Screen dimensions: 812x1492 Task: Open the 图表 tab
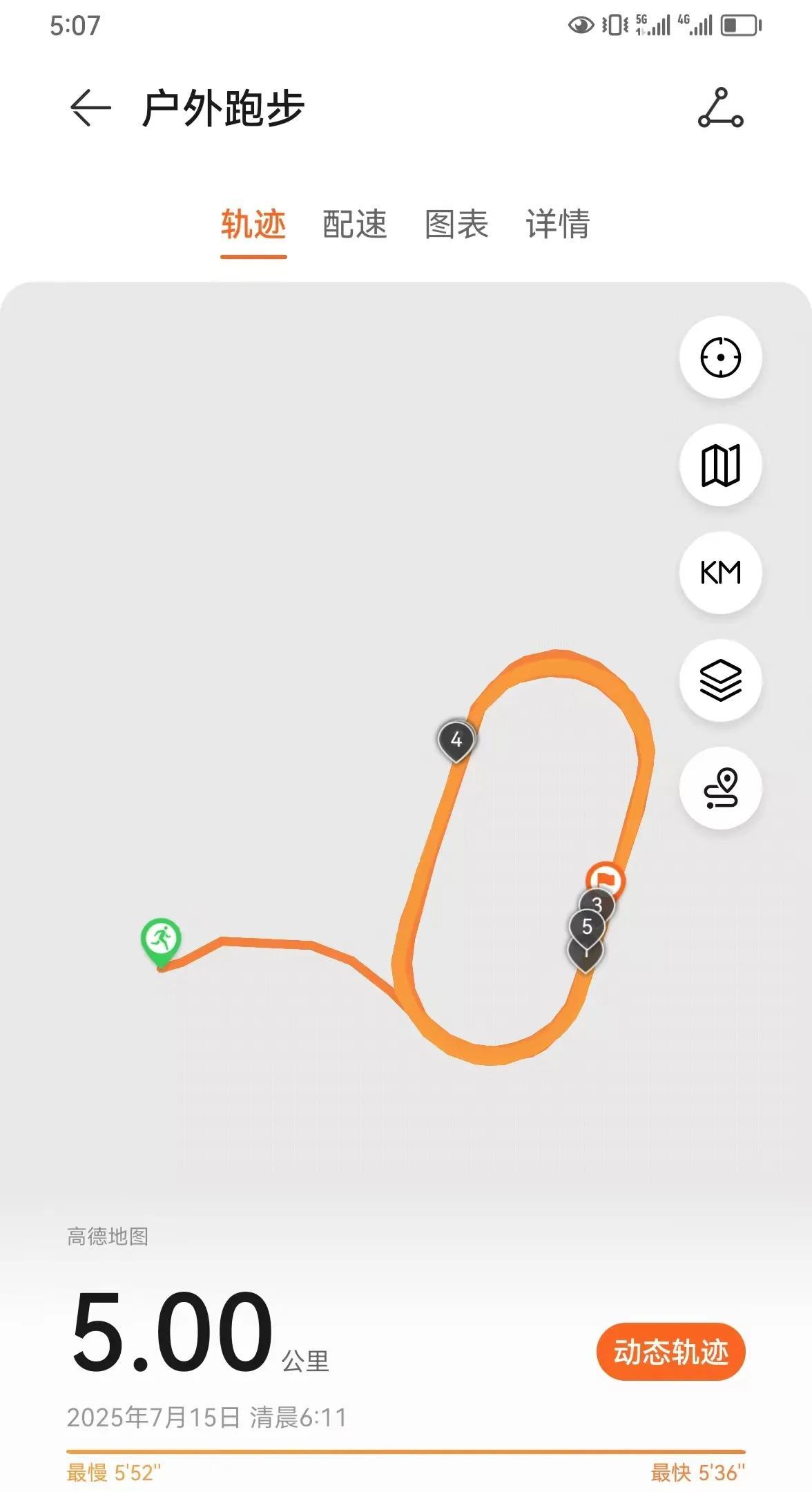(x=456, y=224)
